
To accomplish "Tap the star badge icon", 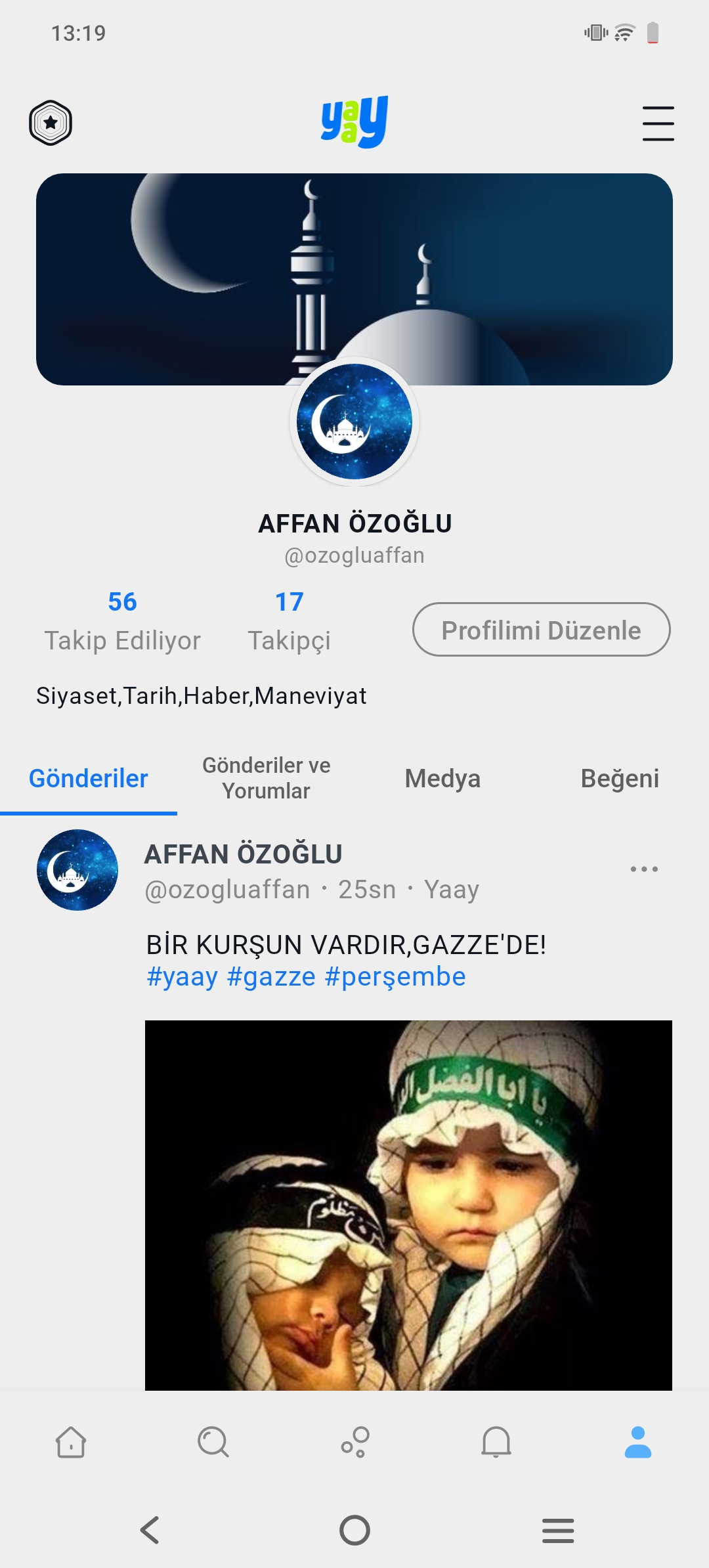I will pyautogui.click(x=51, y=123).
